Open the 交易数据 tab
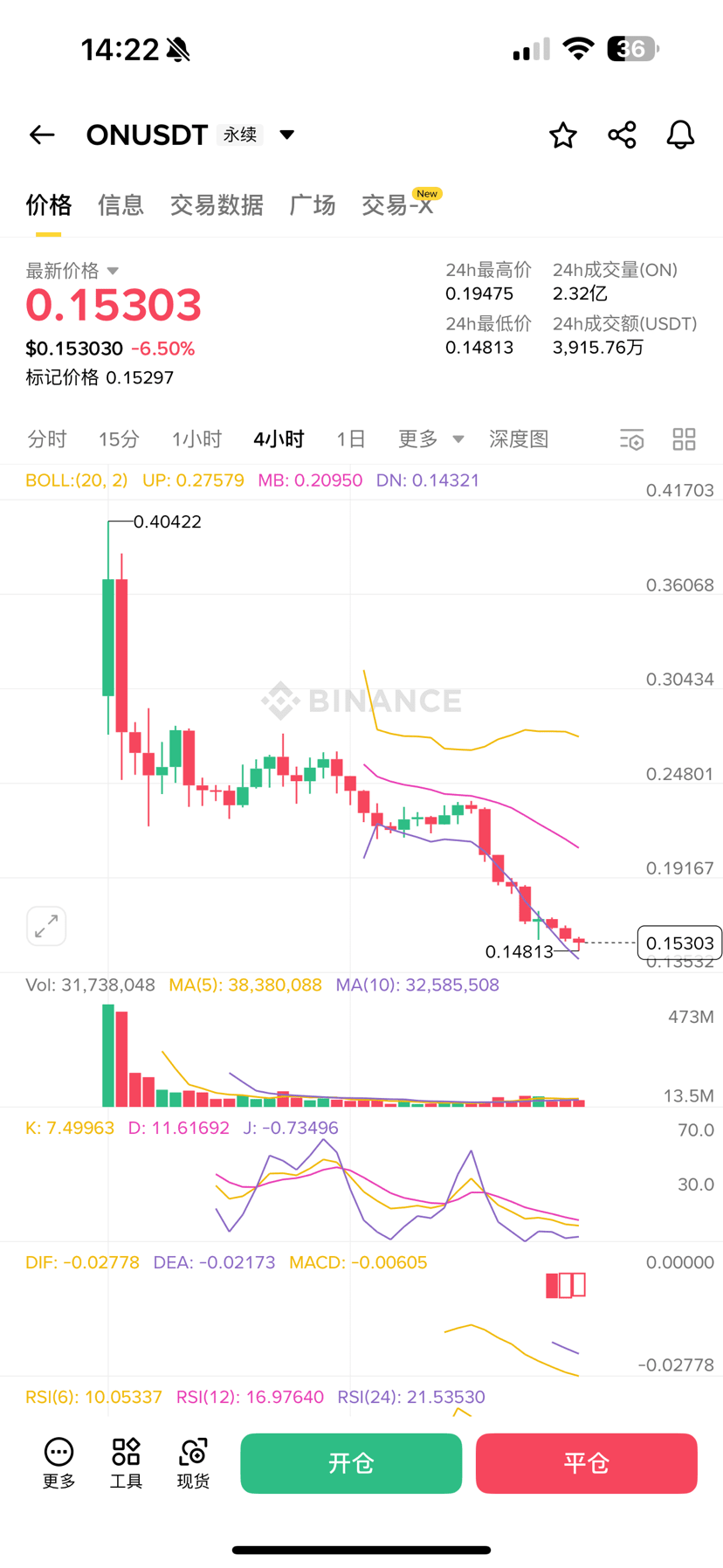723x1568 pixels. (x=217, y=205)
